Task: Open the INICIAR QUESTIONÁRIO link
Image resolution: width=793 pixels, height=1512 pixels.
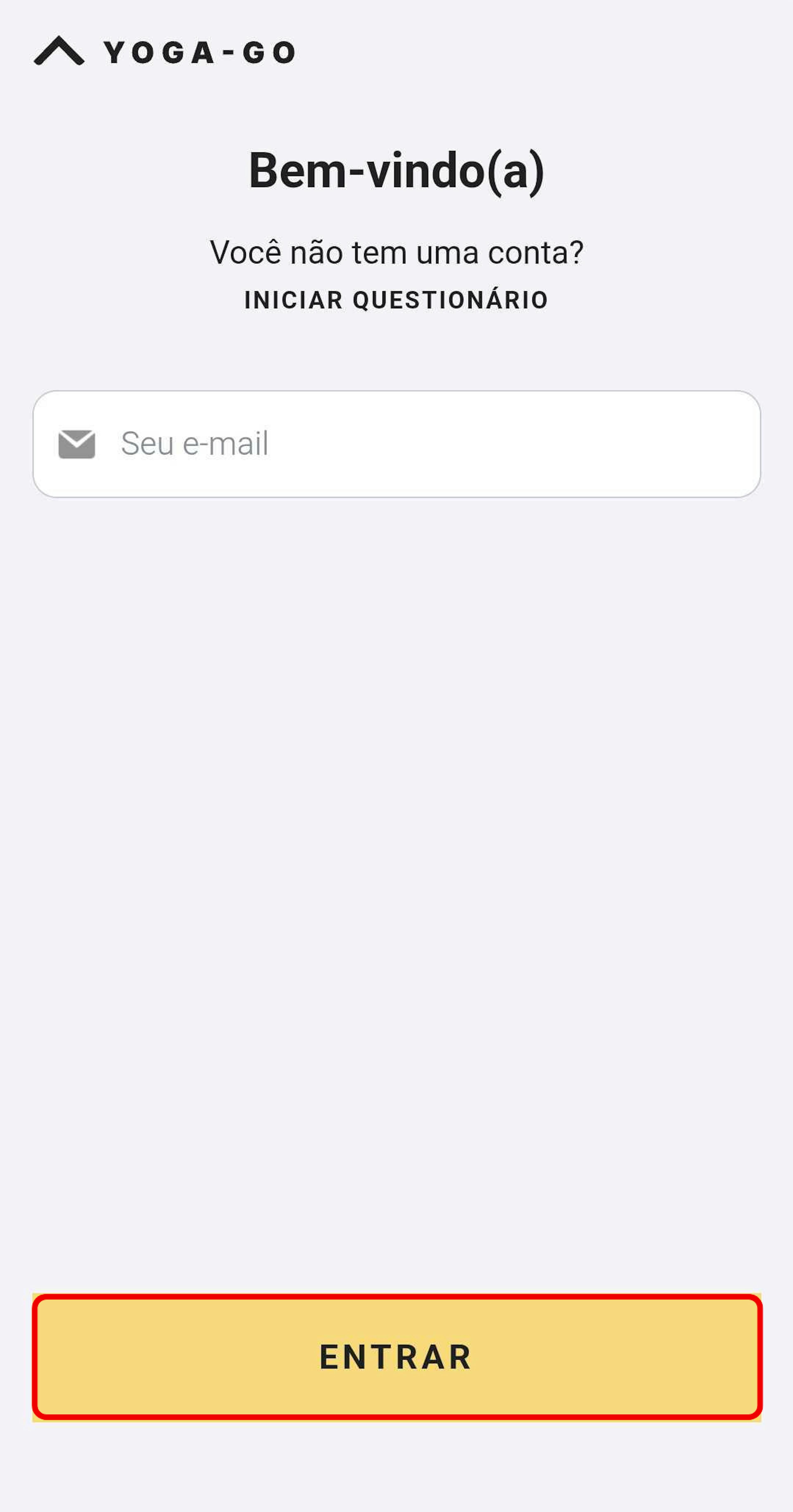Action: click(x=396, y=300)
